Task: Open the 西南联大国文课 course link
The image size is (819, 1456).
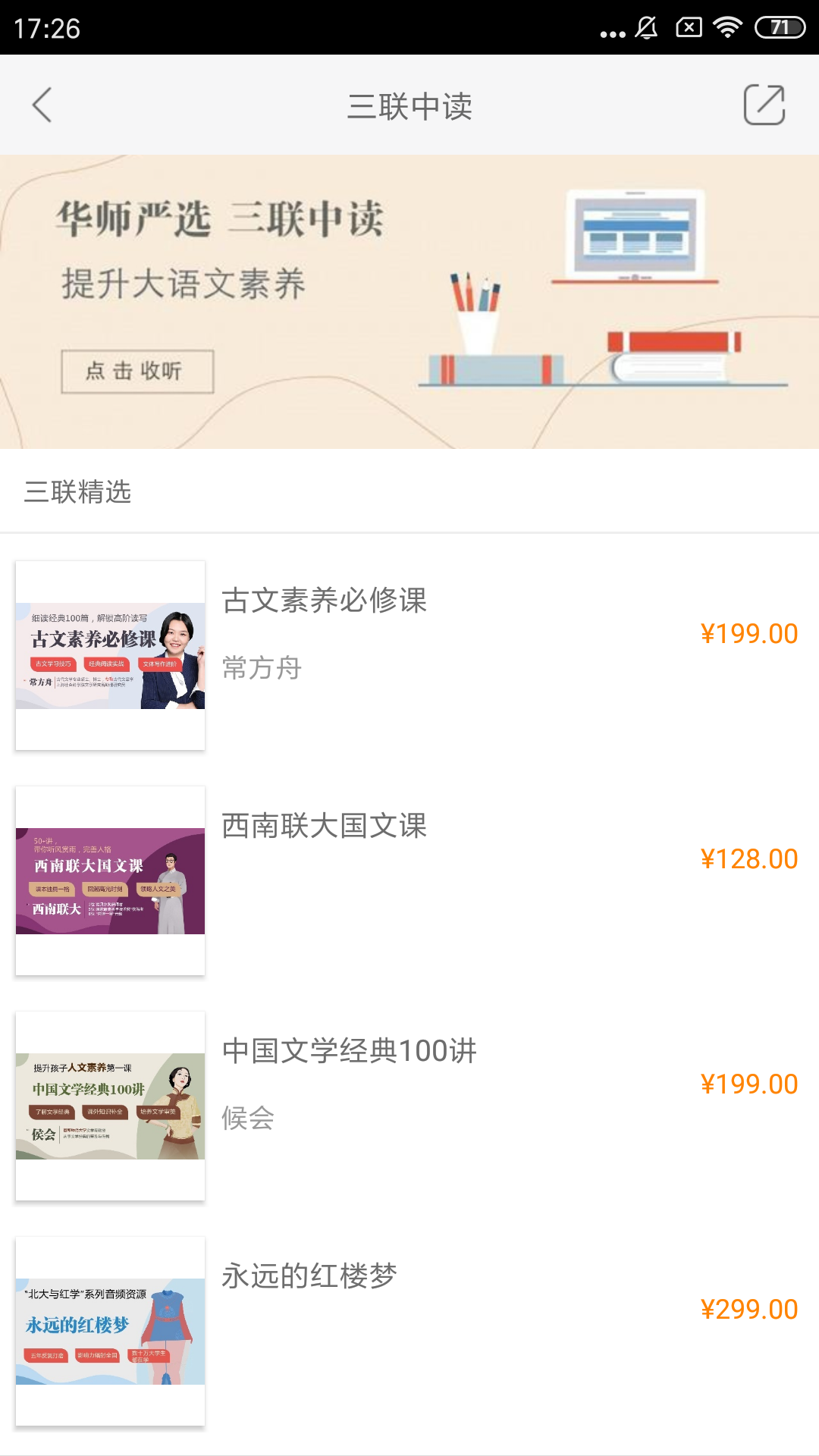Action: (x=325, y=827)
